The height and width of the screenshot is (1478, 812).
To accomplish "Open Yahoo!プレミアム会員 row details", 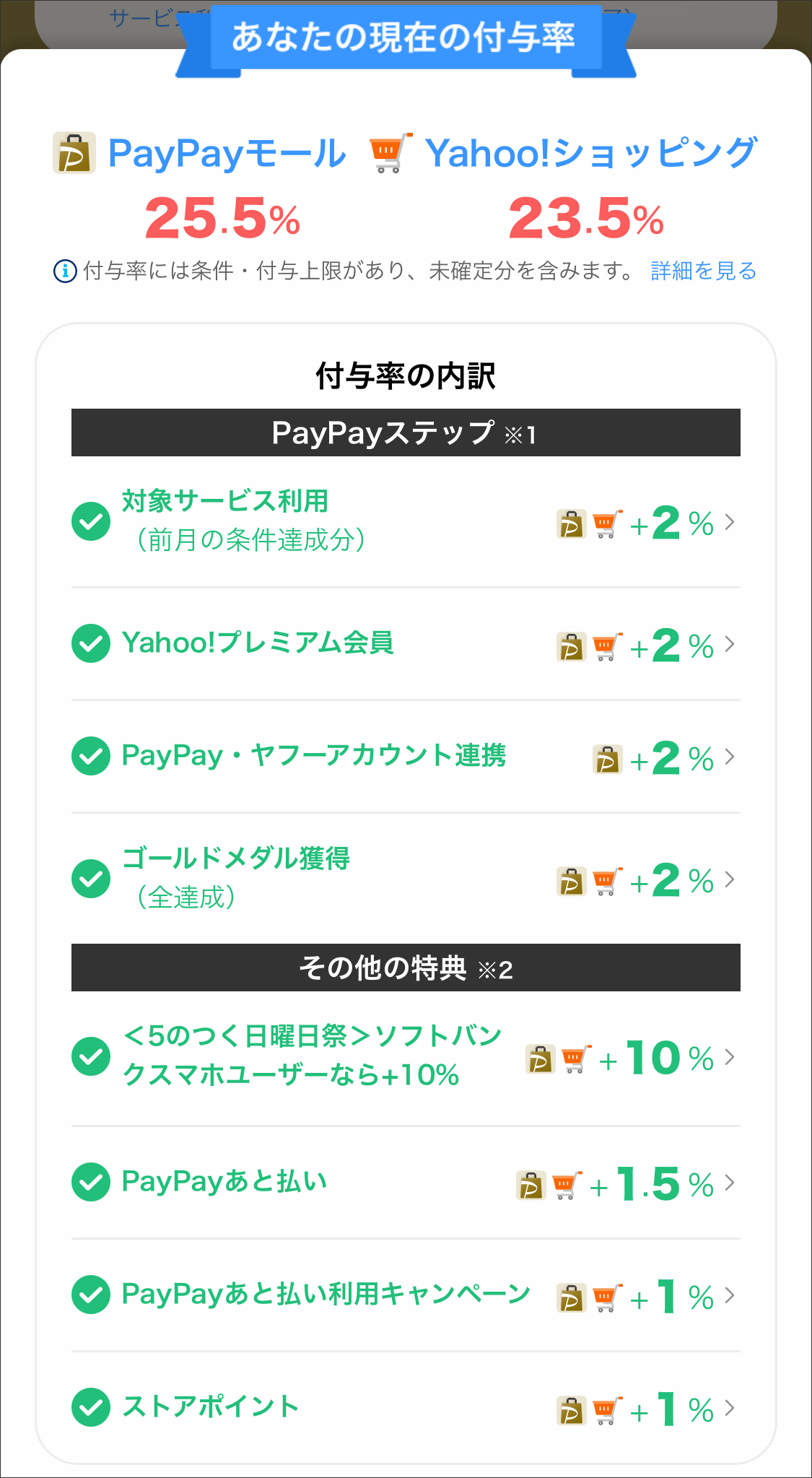I will [x=406, y=644].
